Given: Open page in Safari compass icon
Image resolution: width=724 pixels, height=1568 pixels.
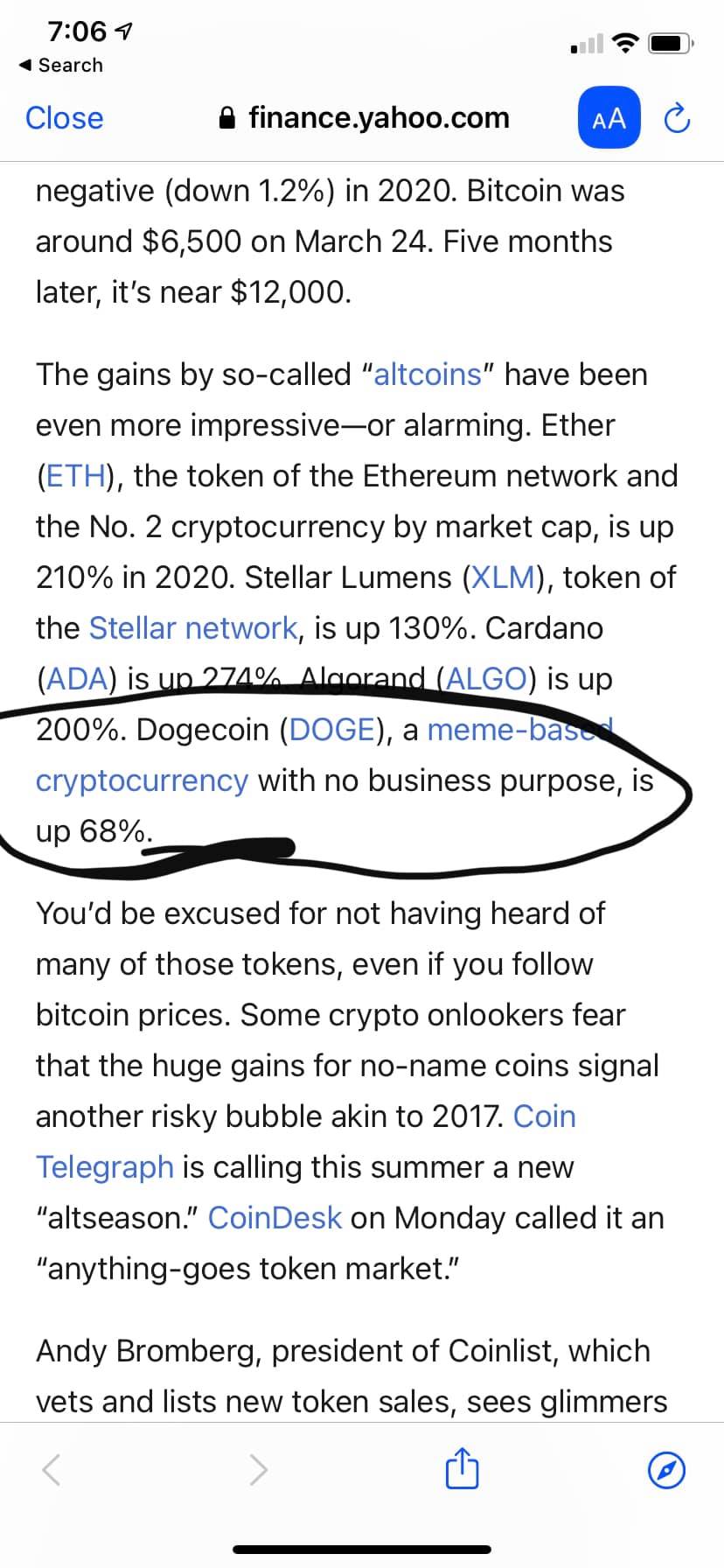Looking at the screenshot, I should click(666, 1470).
